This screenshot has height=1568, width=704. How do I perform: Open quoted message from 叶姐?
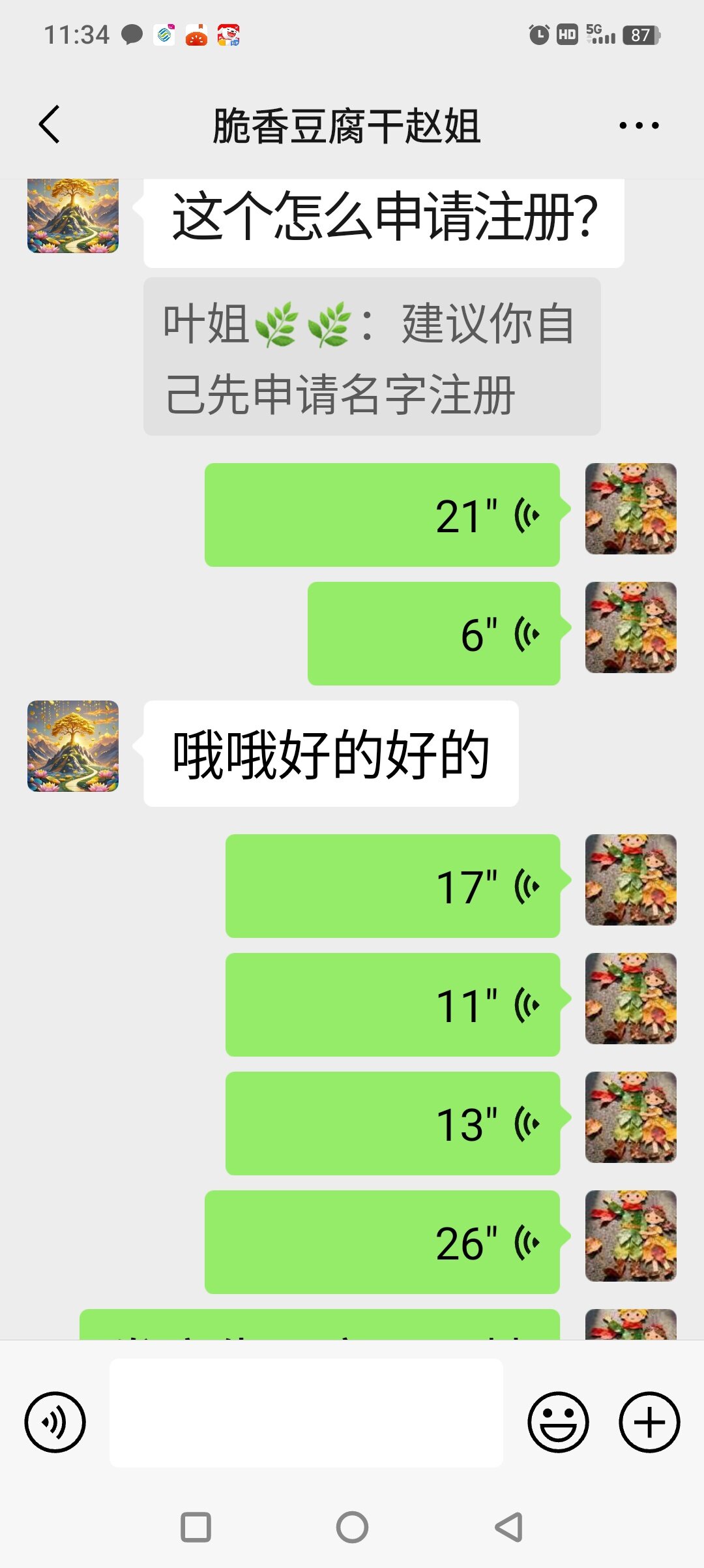coord(372,357)
